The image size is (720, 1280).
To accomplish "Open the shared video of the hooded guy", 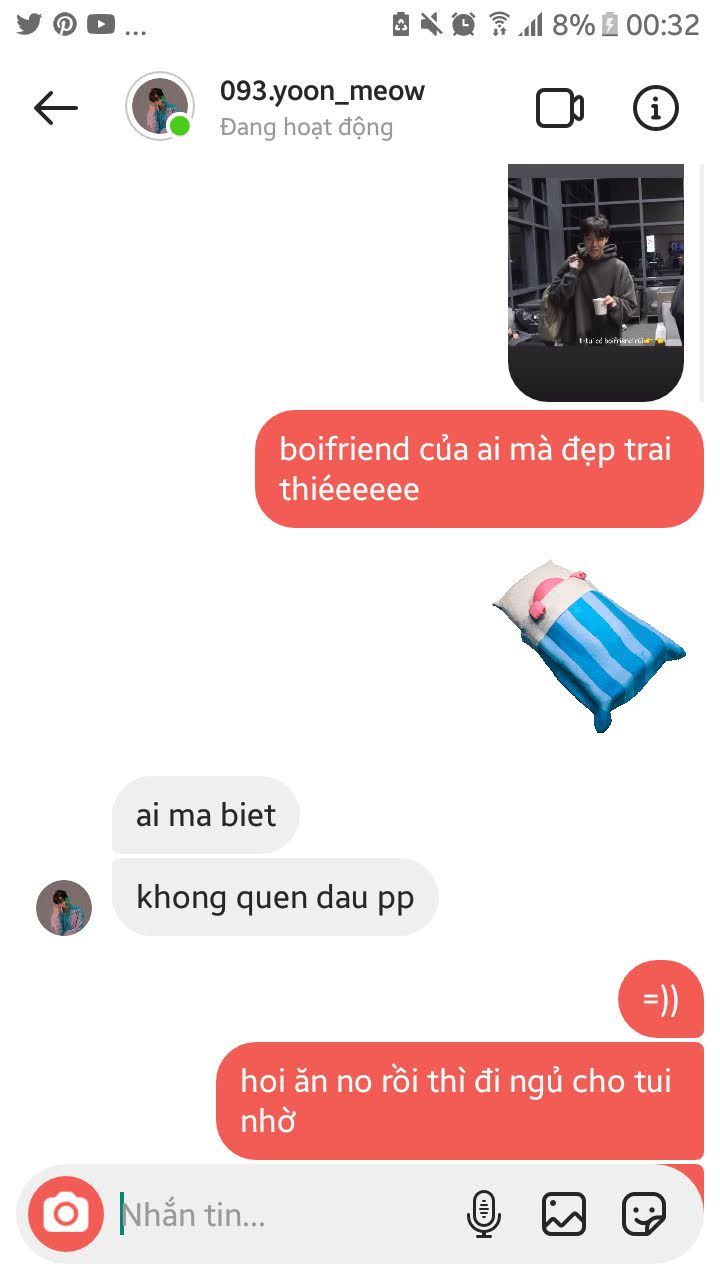I will click(x=596, y=282).
